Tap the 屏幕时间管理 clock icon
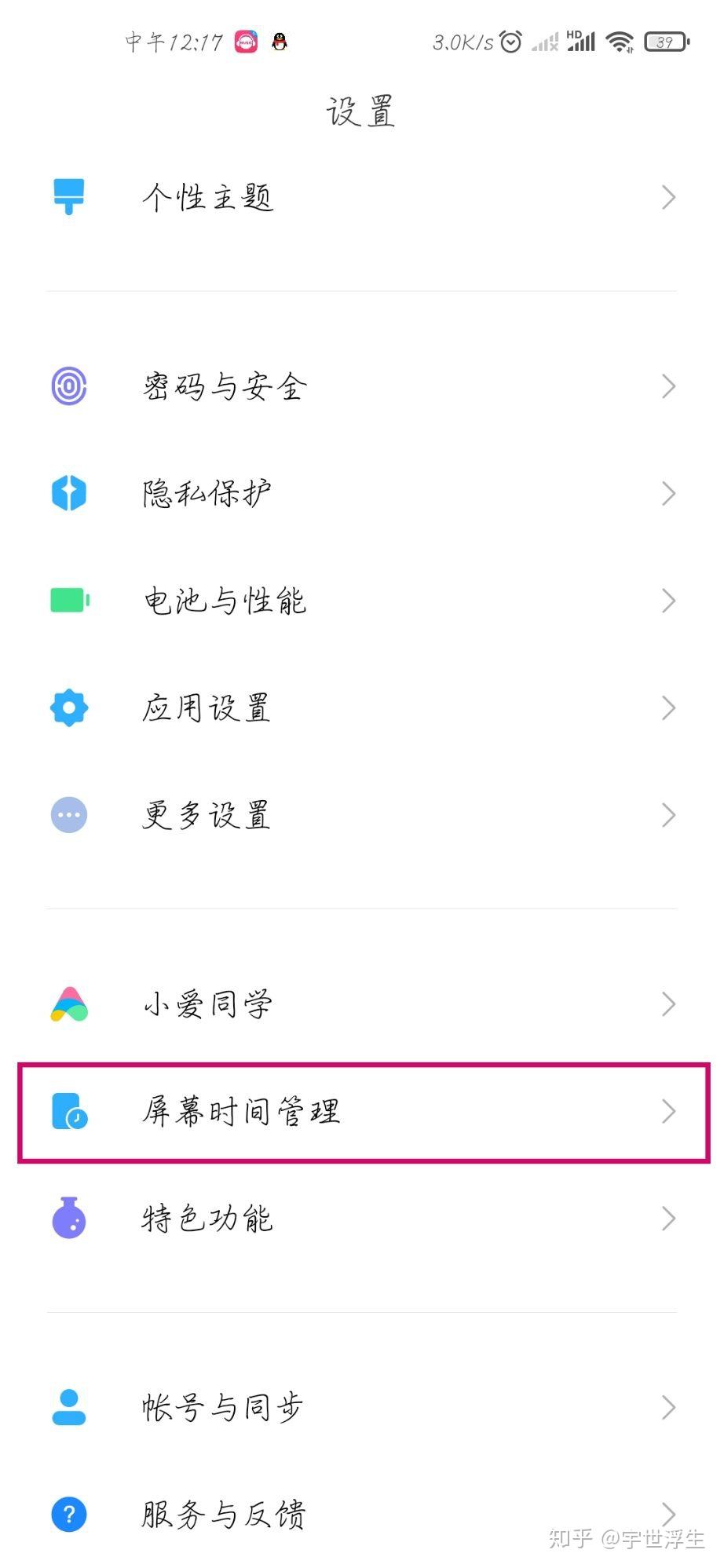The image size is (724, 1568). pos(68,1110)
